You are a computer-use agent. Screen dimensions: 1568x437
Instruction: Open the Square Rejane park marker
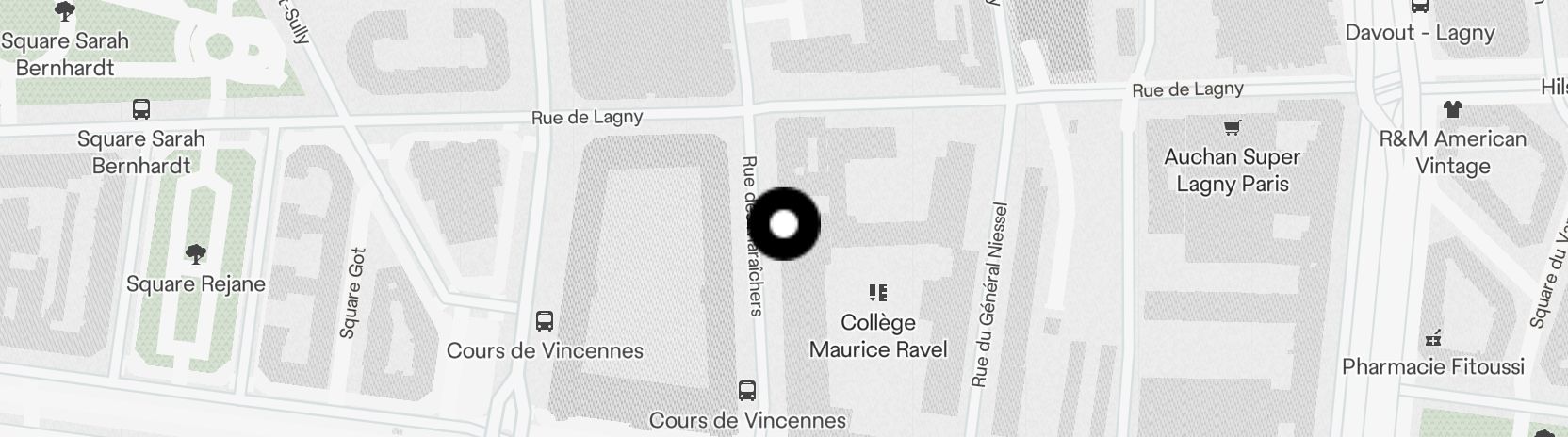click(195, 253)
